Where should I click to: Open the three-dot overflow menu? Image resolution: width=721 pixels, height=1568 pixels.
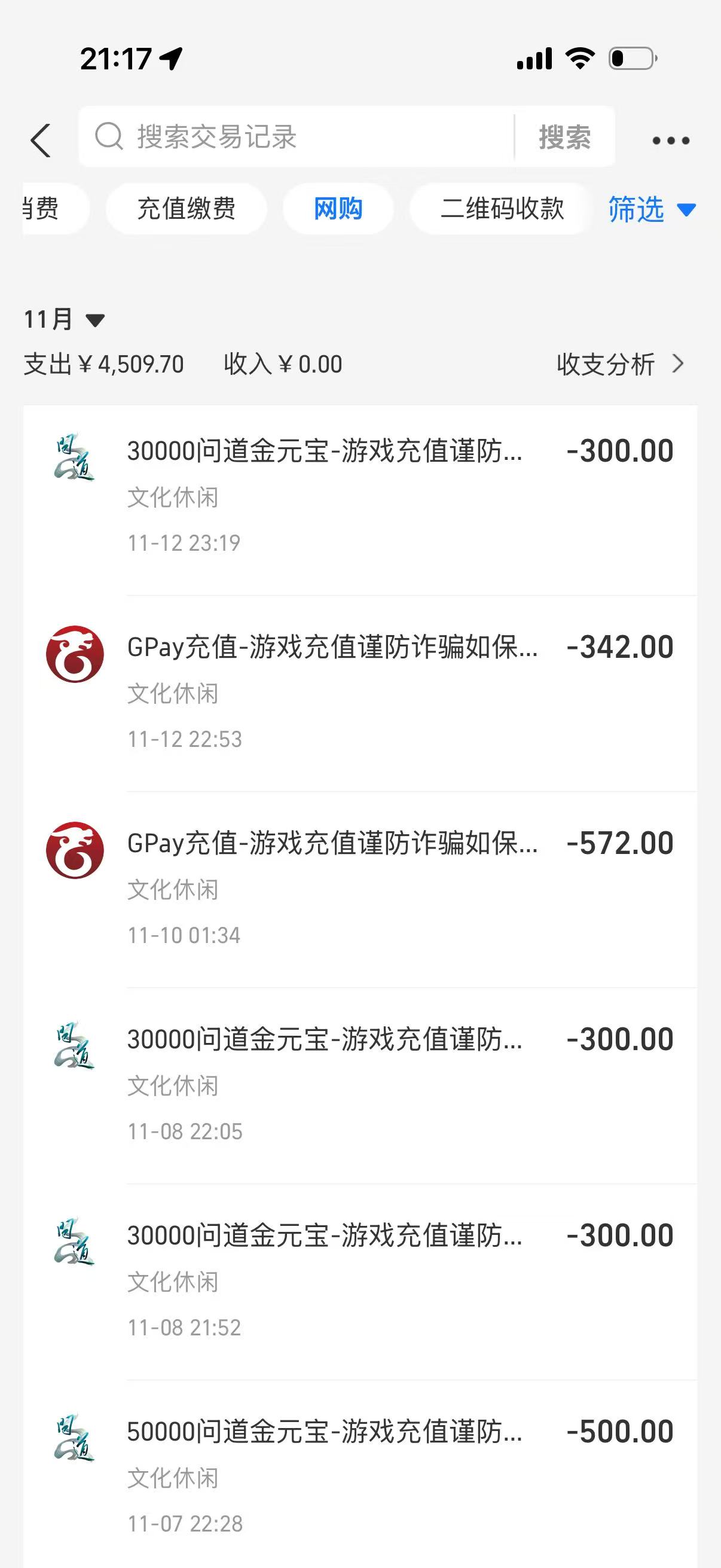[671, 141]
